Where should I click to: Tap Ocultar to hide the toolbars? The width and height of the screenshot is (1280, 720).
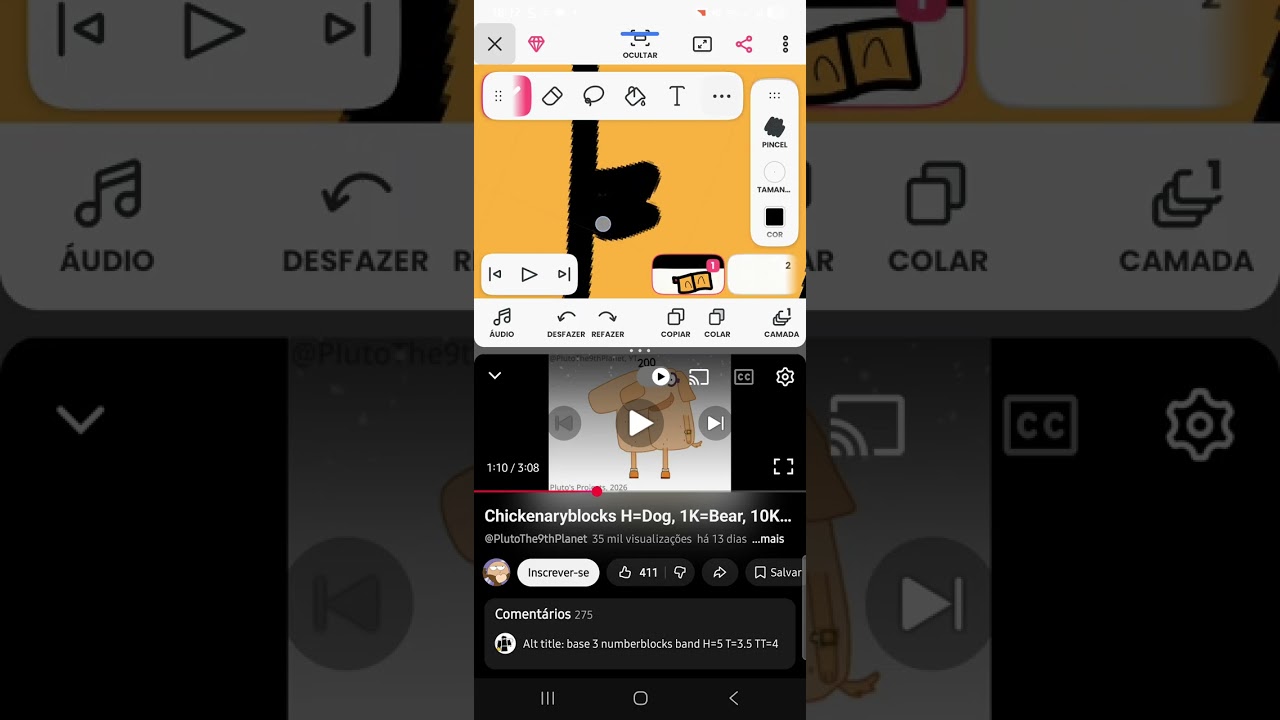pyautogui.click(x=640, y=45)
